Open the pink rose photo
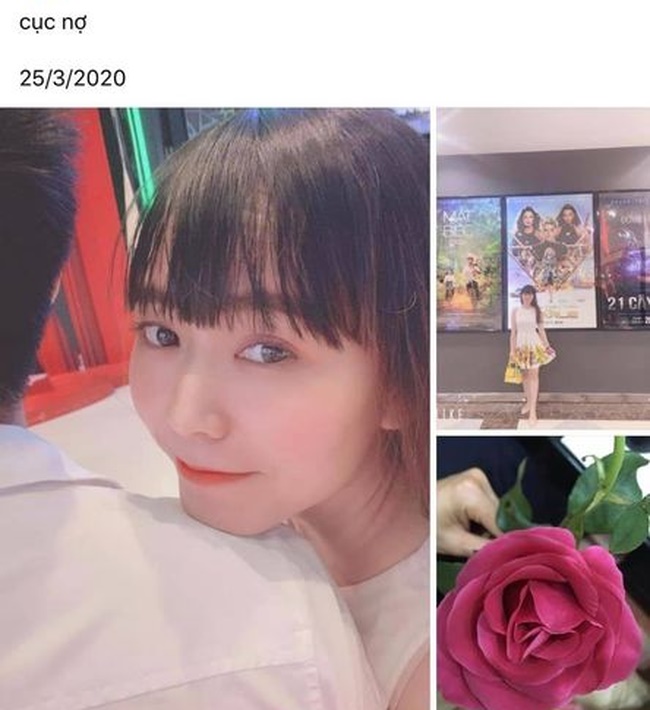Screen dimensions: 650x710 [x=542, y=572]
